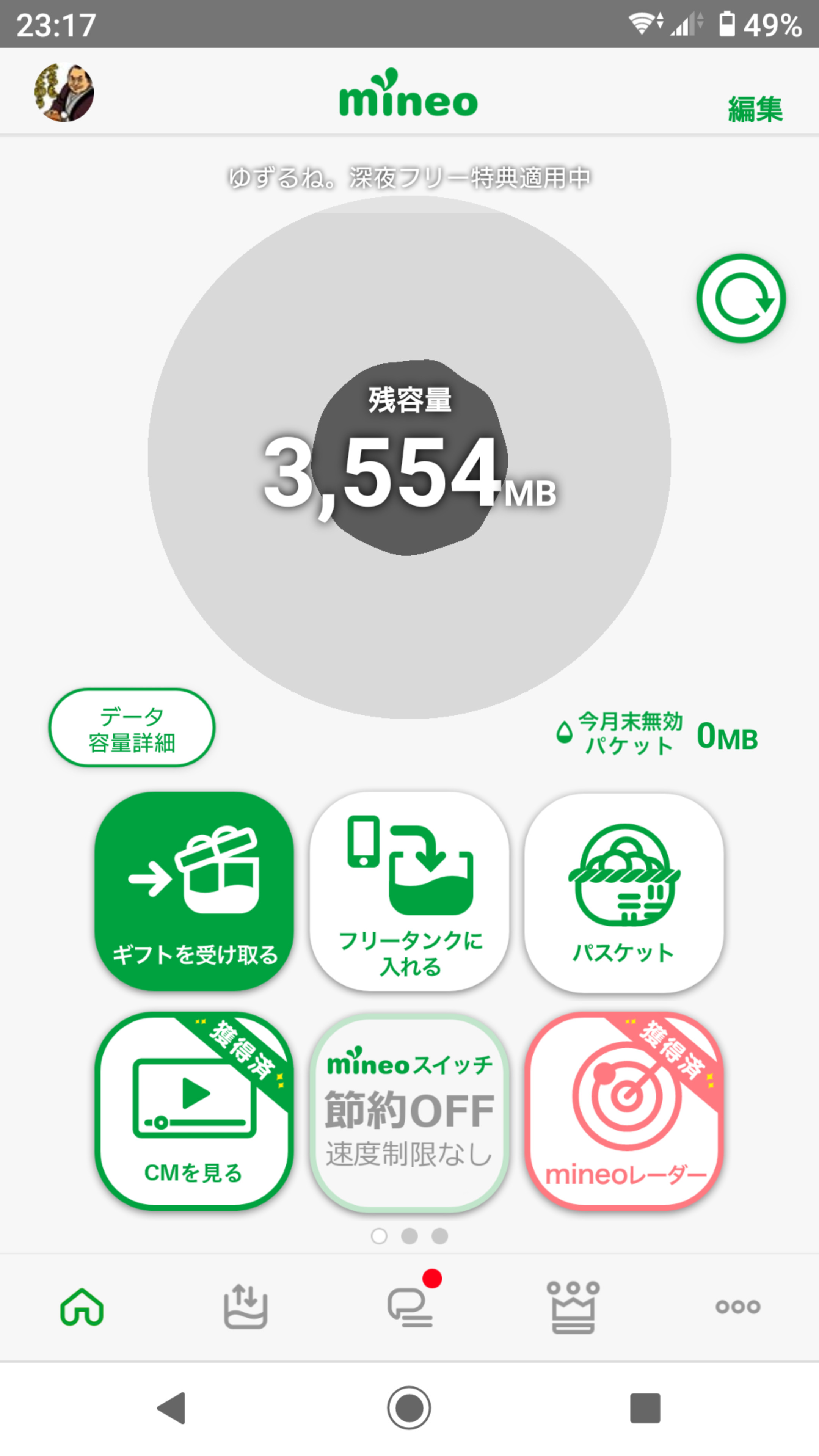The height and width of the screenshot is (1456, 819).
Task: Show recent apps with the square button
Action: point(645,1407)
